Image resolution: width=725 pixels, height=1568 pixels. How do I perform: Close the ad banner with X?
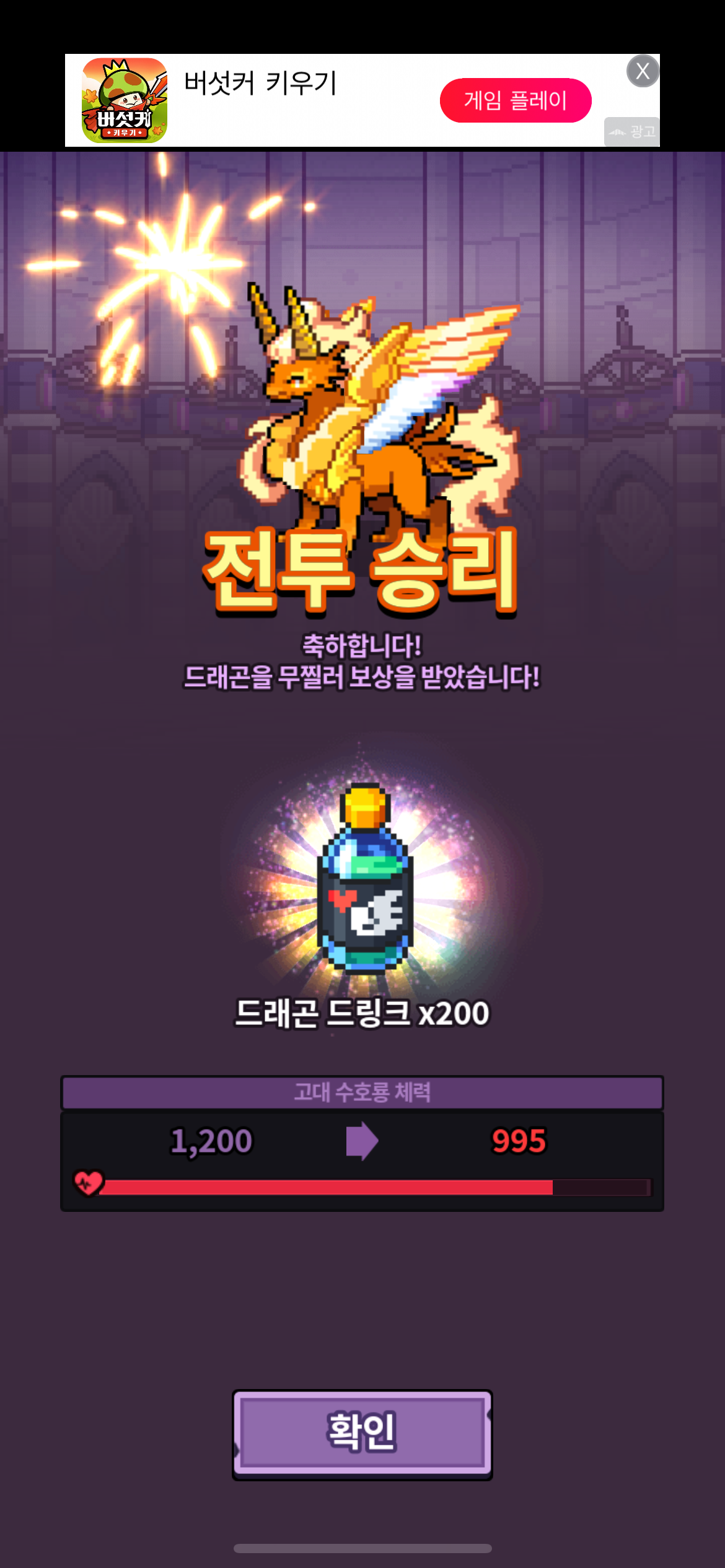(x=643, y=71)
